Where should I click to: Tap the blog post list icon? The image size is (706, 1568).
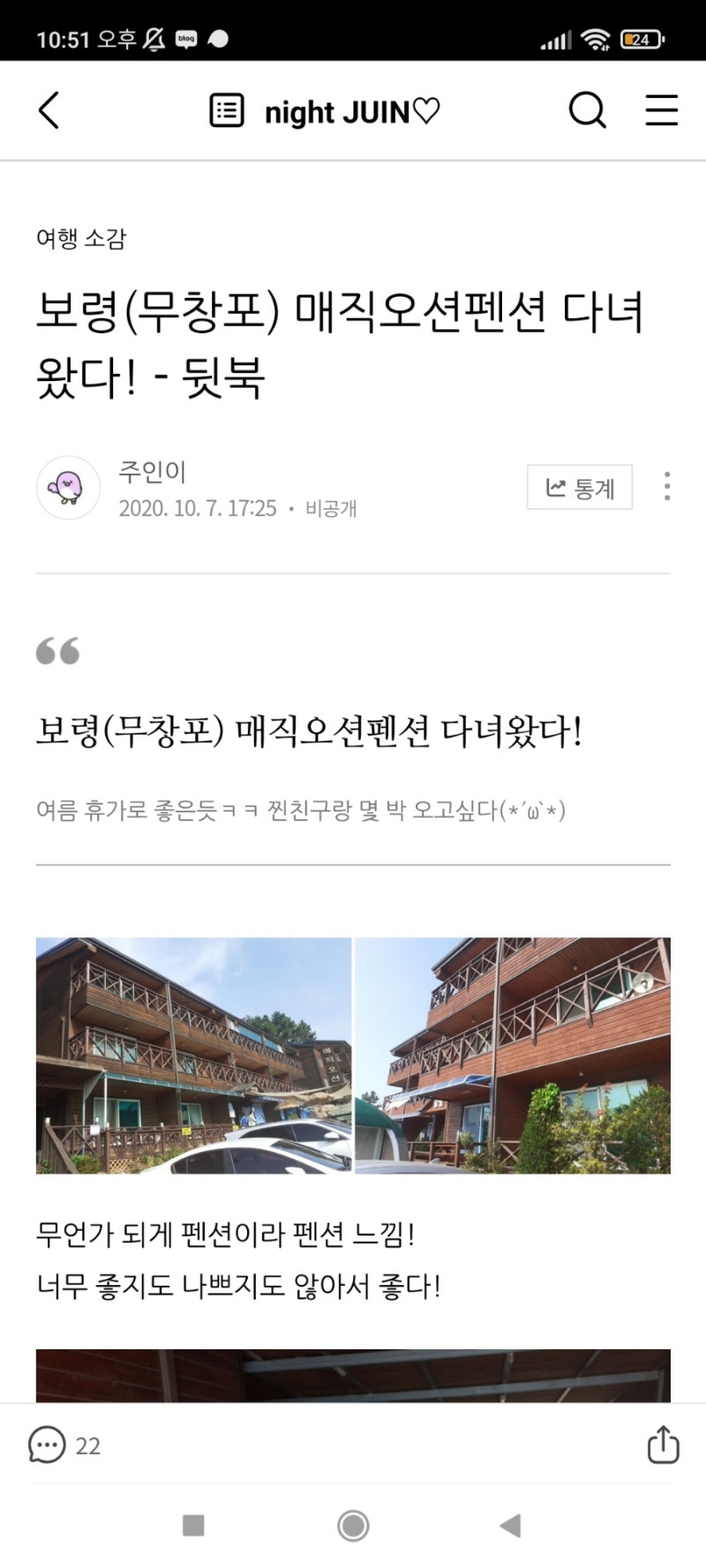click(x=225, y=110)
